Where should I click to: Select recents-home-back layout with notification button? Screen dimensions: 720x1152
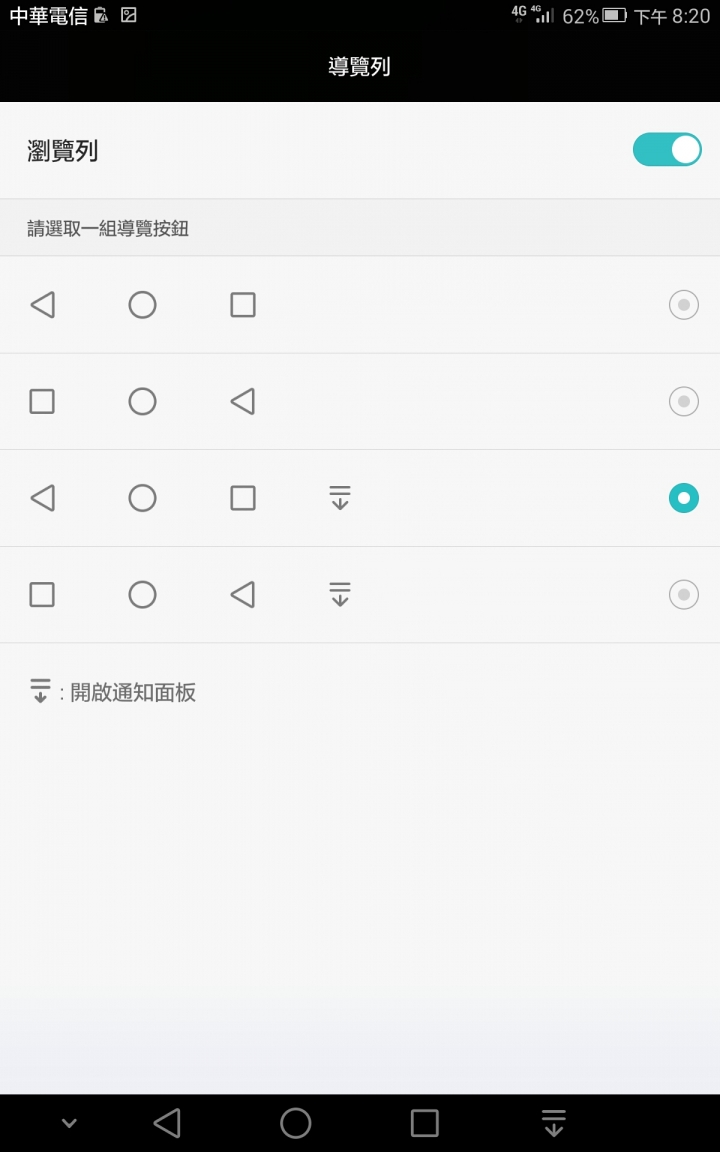click(683, 594)
